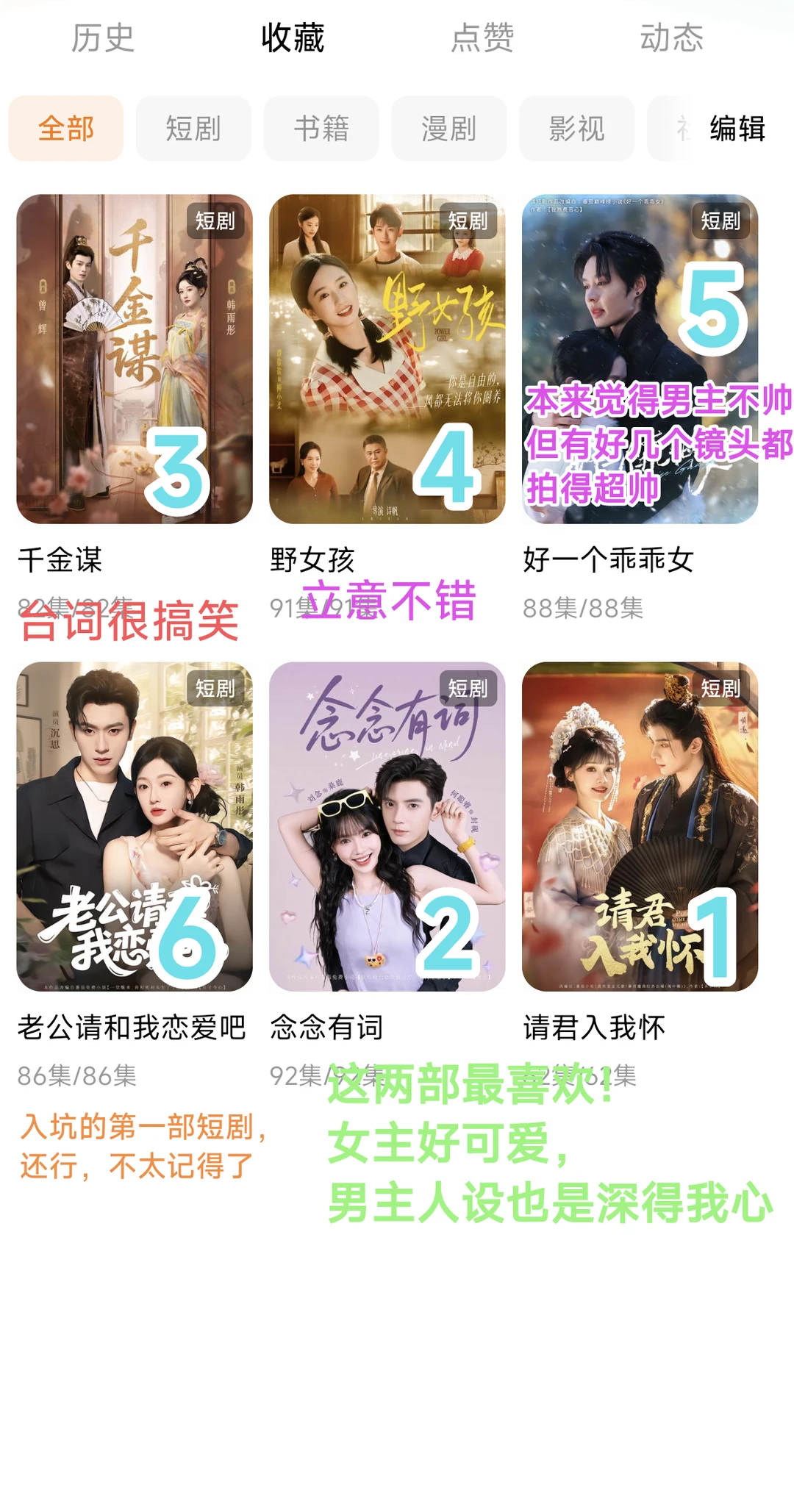Open the 野女孩 short drama
The height and width of the screenshot is (1512, 794).
tap(387, 359)
